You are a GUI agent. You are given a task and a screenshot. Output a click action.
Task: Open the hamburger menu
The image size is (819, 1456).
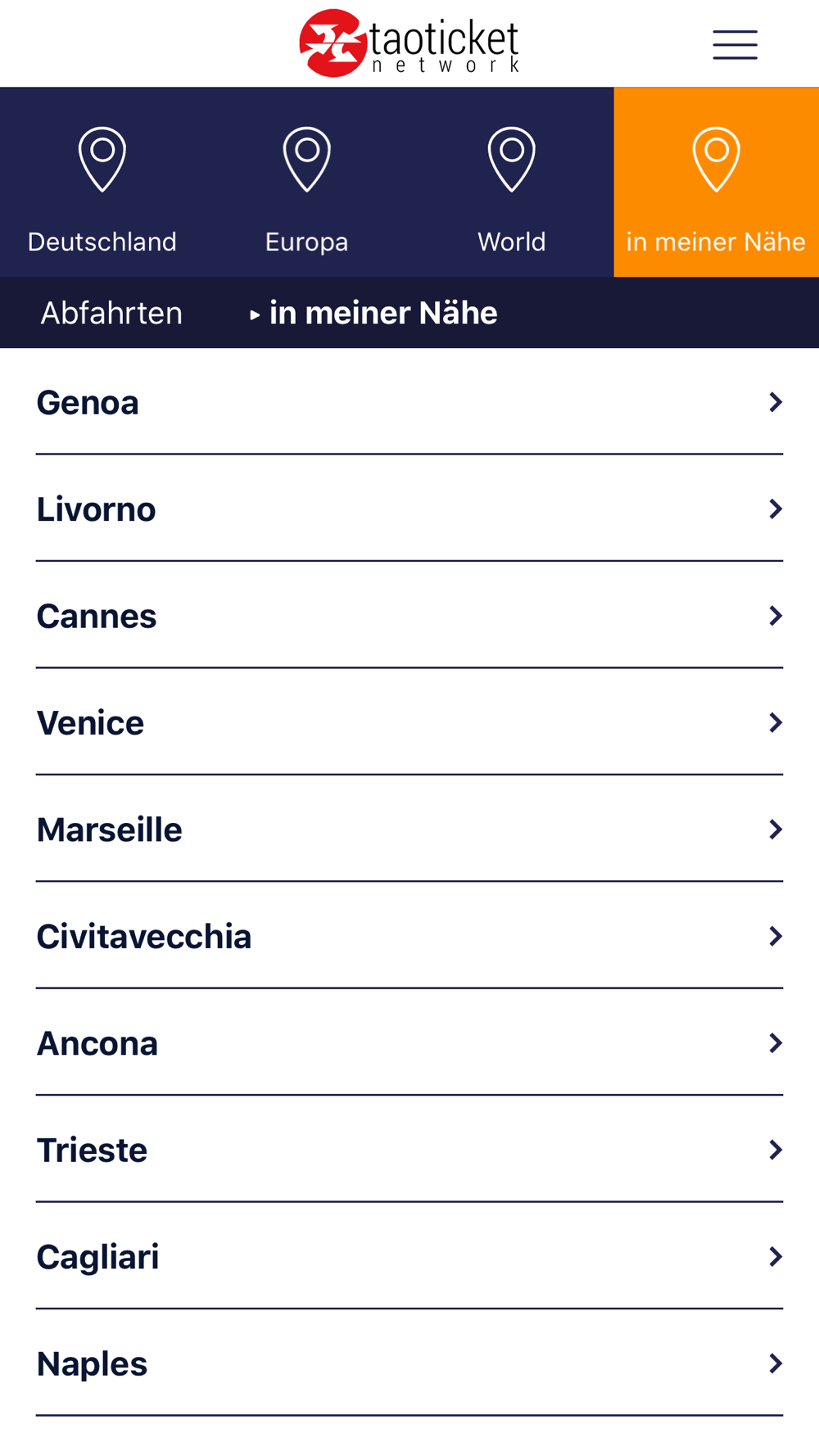click(x=735, y=45)
